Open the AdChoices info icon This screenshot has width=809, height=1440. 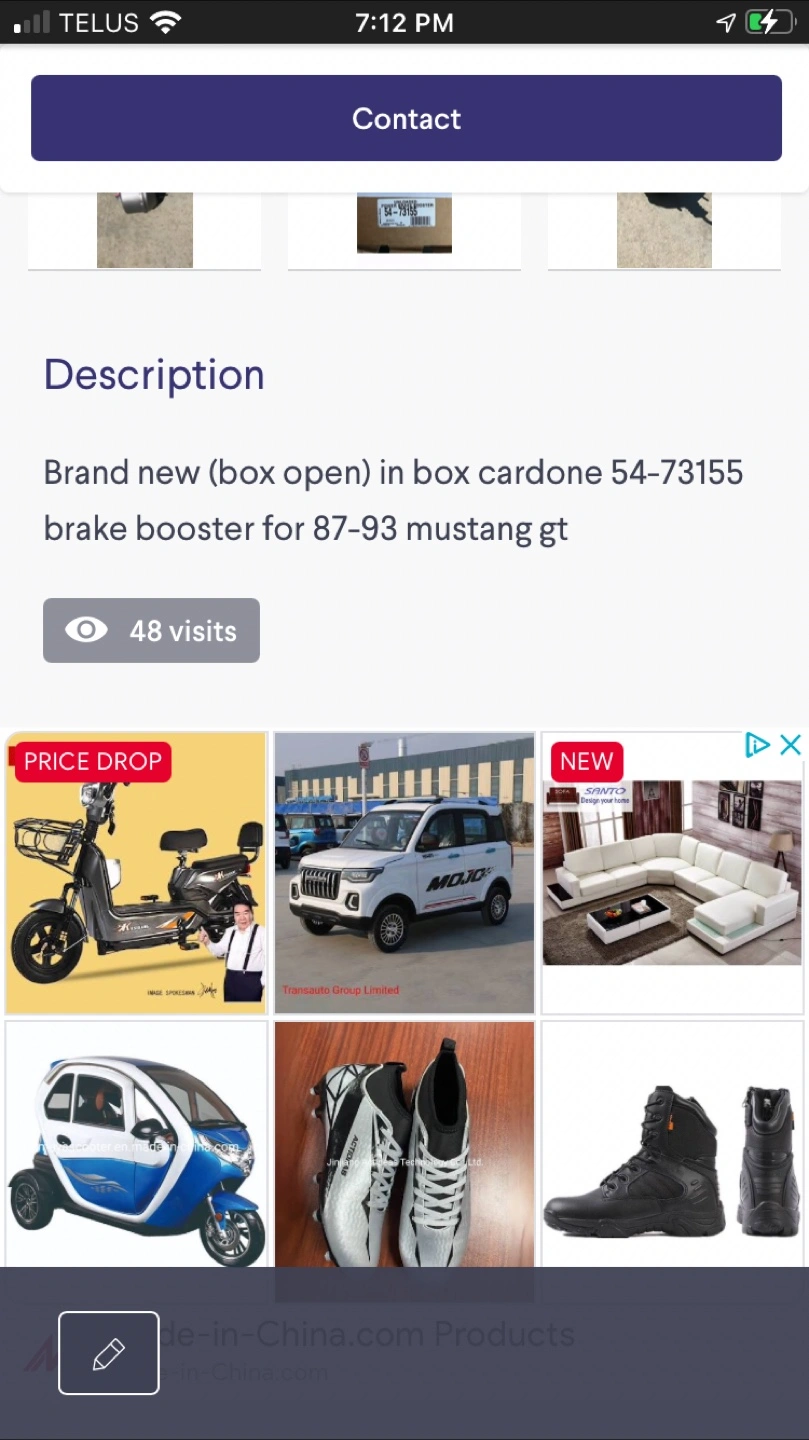tap(757, 745)
